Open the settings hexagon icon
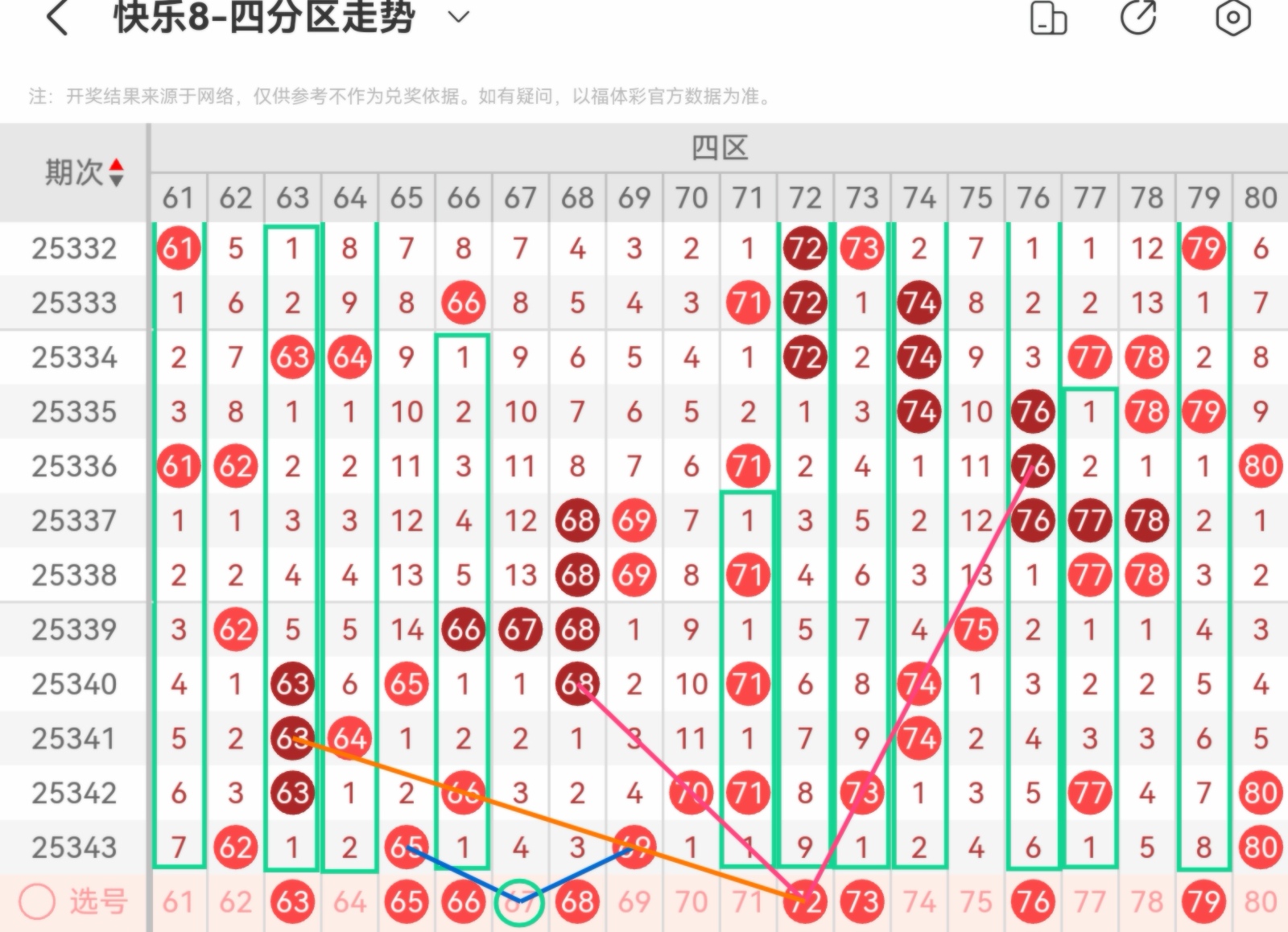The image size is (1288, 932). point(1232,19)
